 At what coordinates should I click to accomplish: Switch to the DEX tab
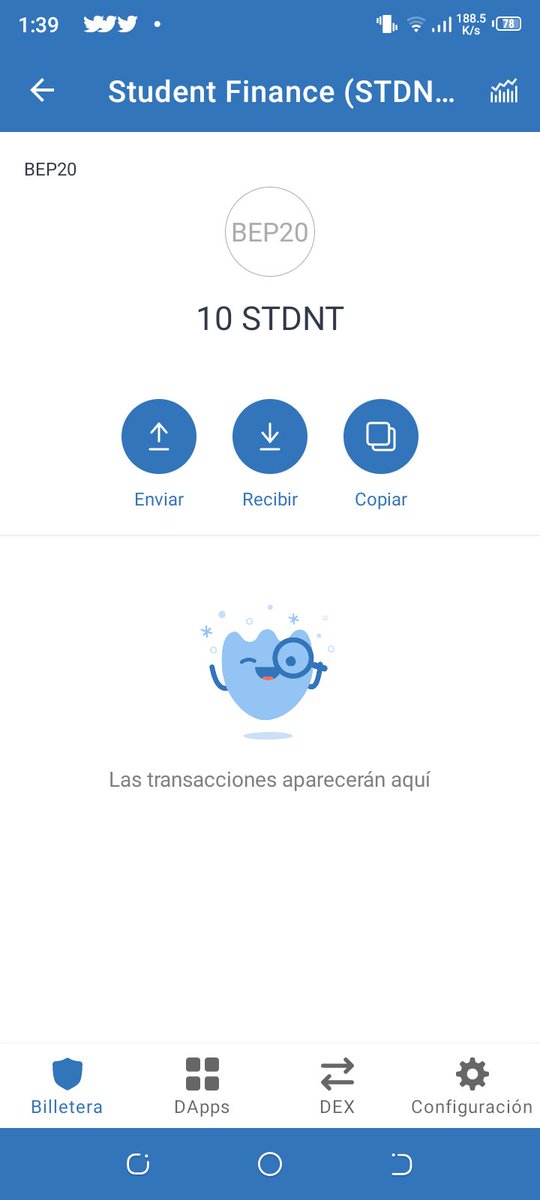click(x=337, y=1086)
